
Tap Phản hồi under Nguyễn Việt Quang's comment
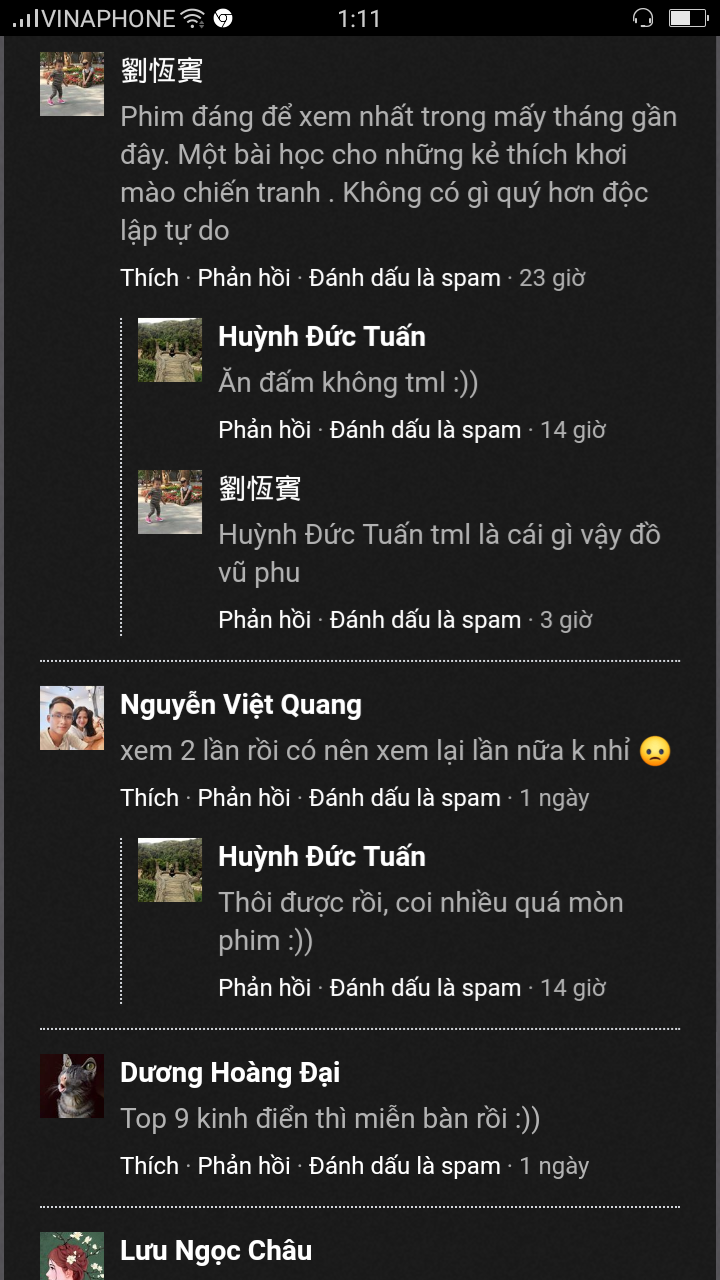point(244,797)
